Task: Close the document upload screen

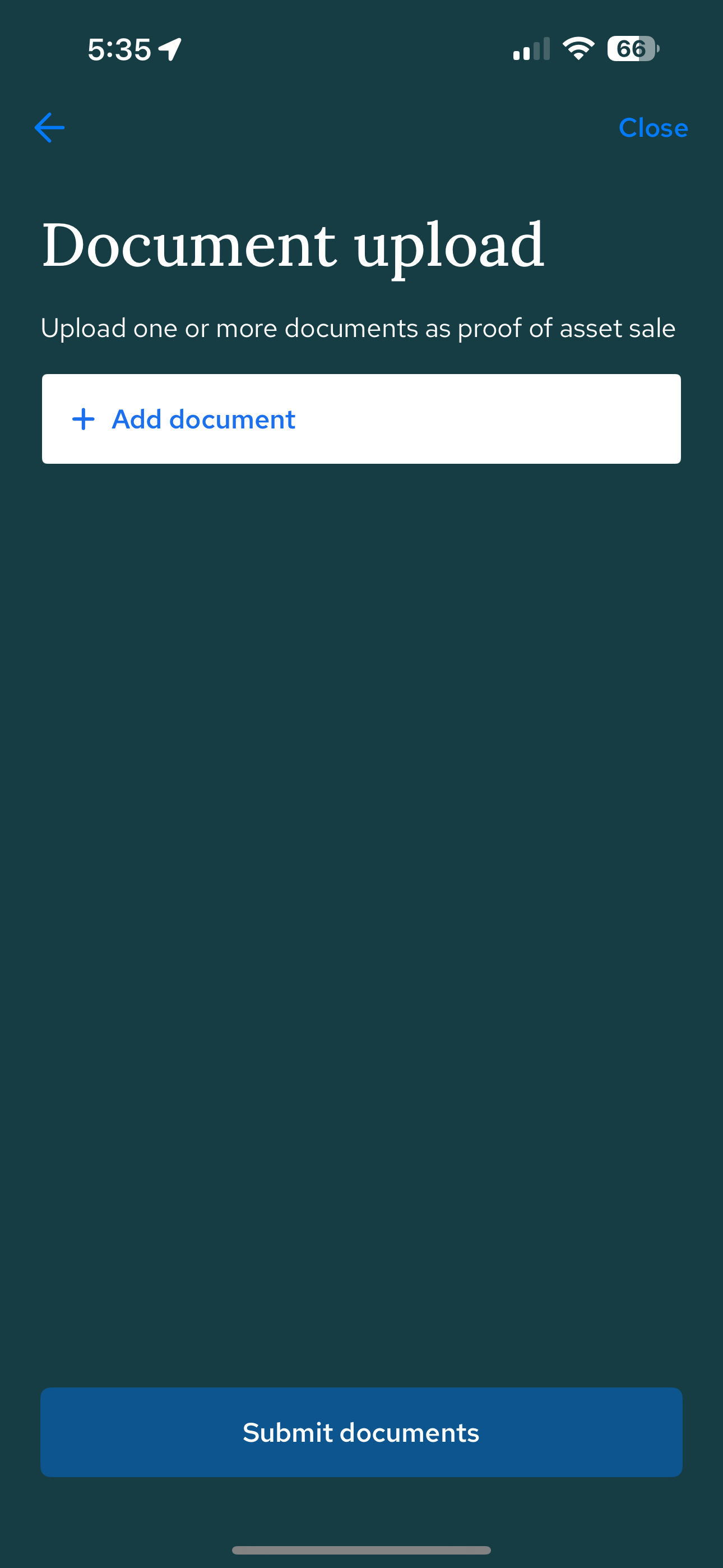Action: (652, 128)
